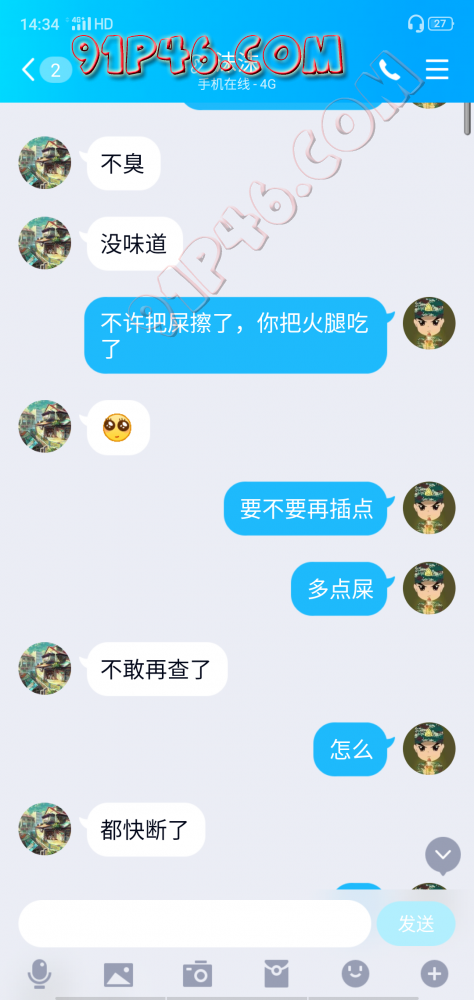Open the chat settings menu
The image size is (474, 1000).
tap(437, 69)
